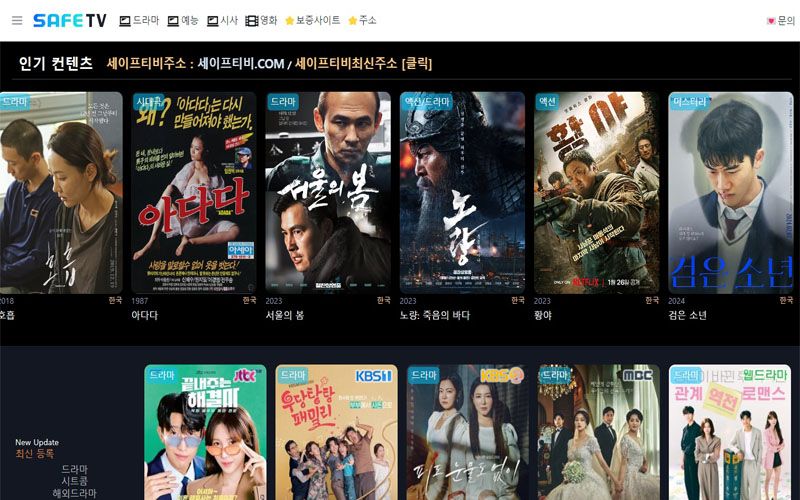Viewport: 800px width, 500px height.
Task: Open the hamburger menu
Action: pos(17,20)
